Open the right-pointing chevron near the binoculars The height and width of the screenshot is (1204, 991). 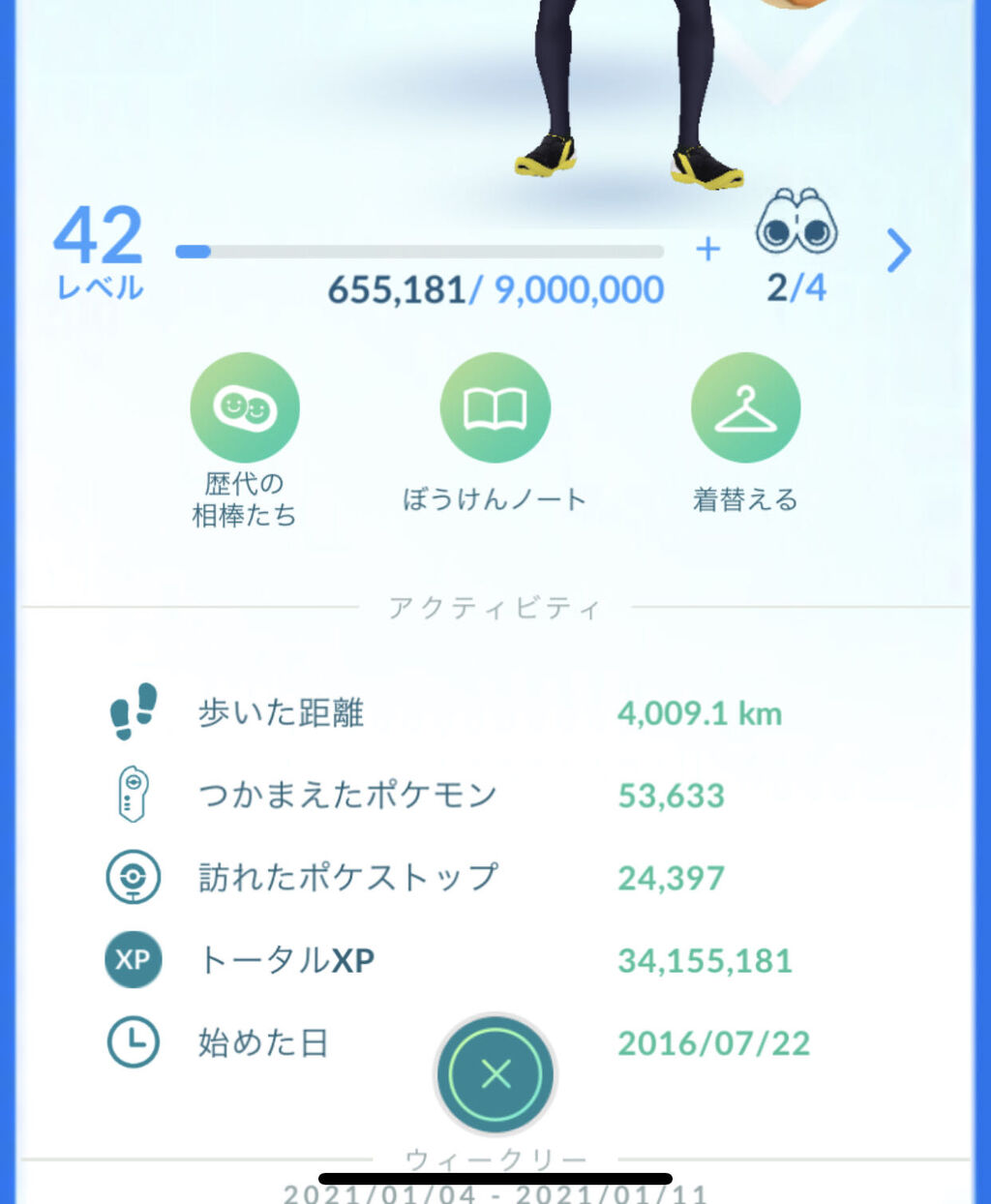[897, 250]
